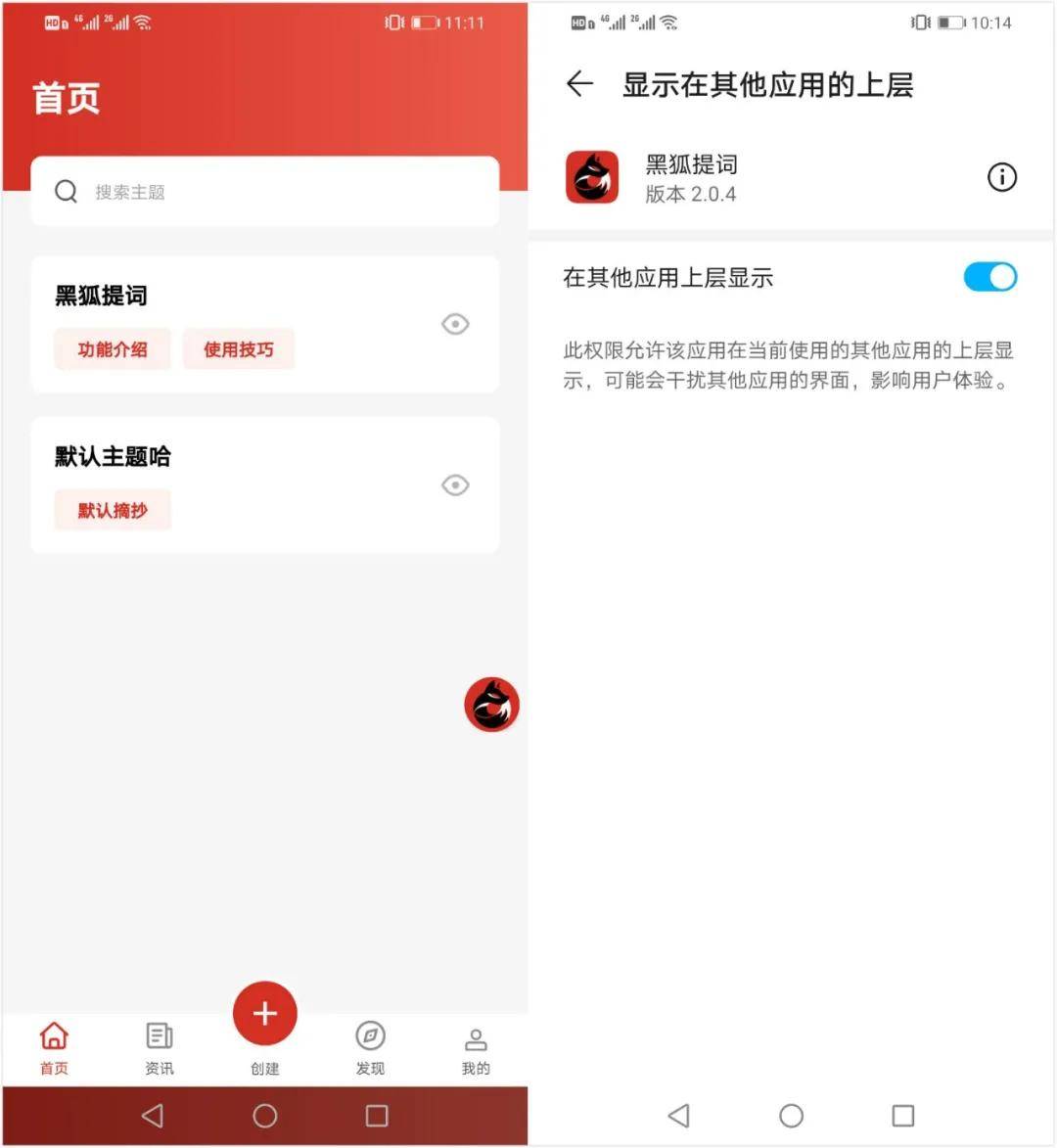Switch to the 发现 tab

tap(370, 1047)
